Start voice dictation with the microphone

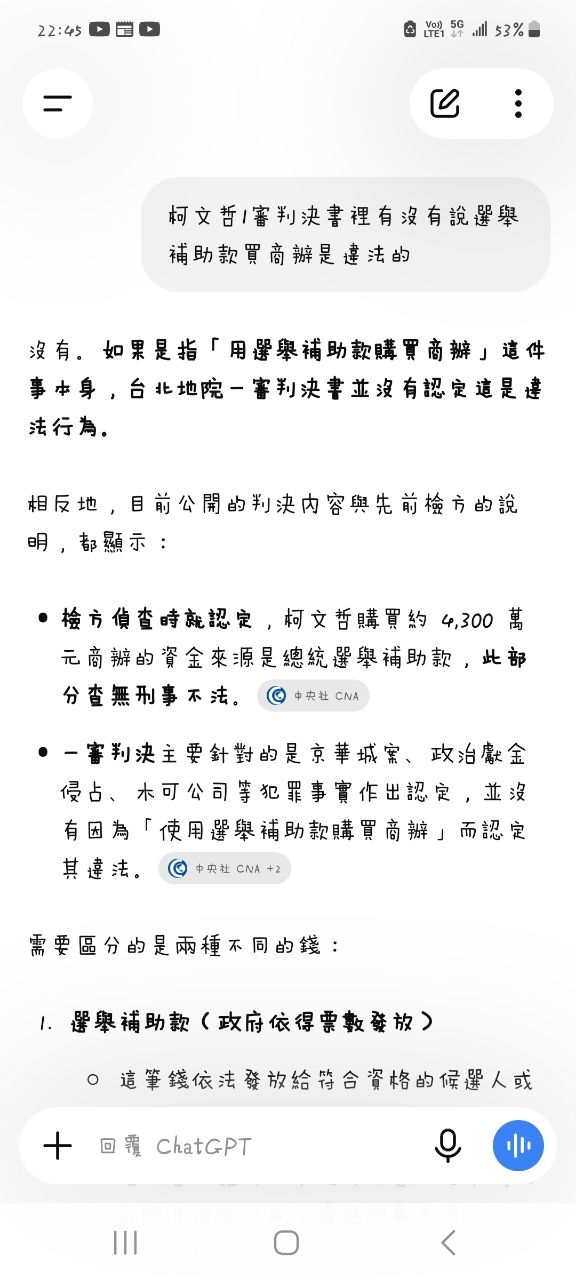click(x=448, y=1146)
